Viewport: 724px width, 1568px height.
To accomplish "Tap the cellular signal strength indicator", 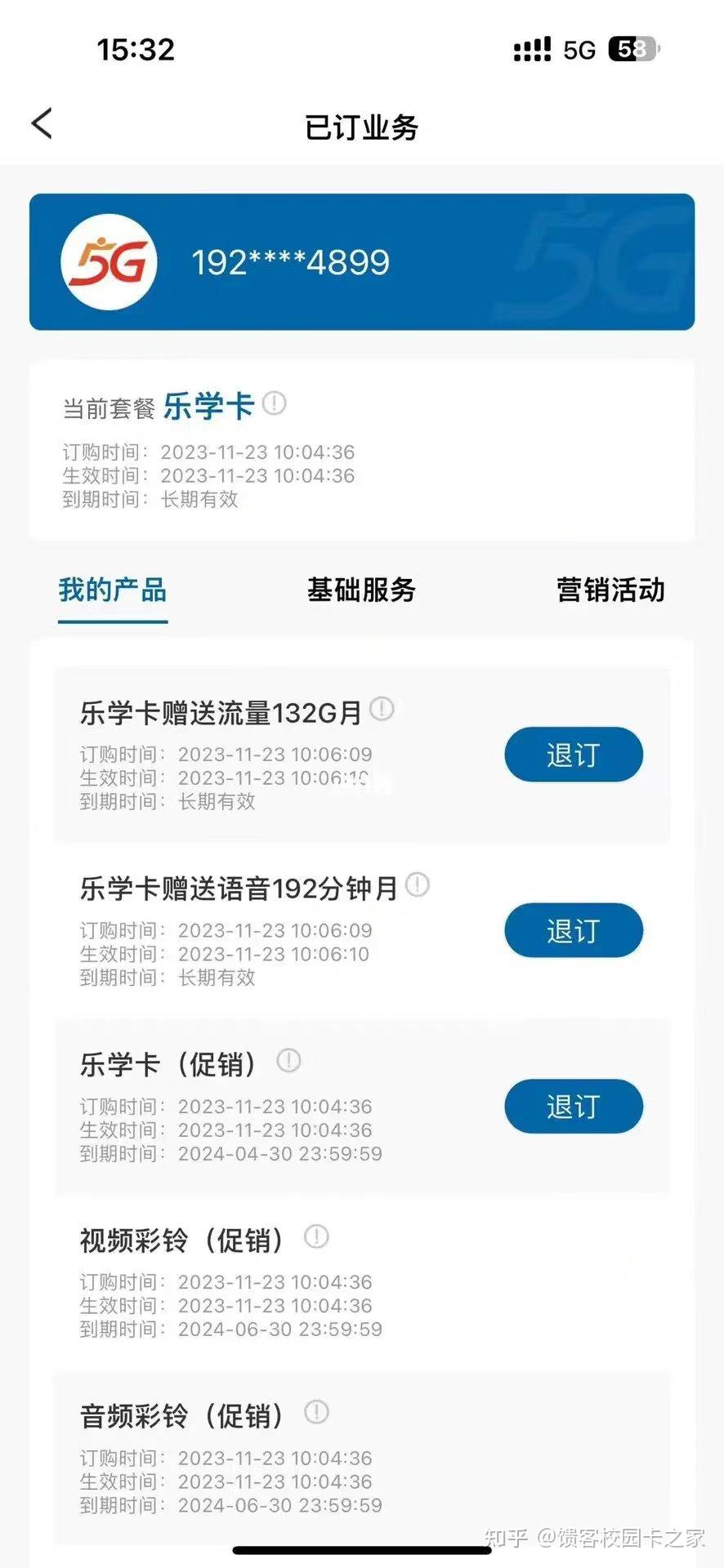I will click(530, 51).
